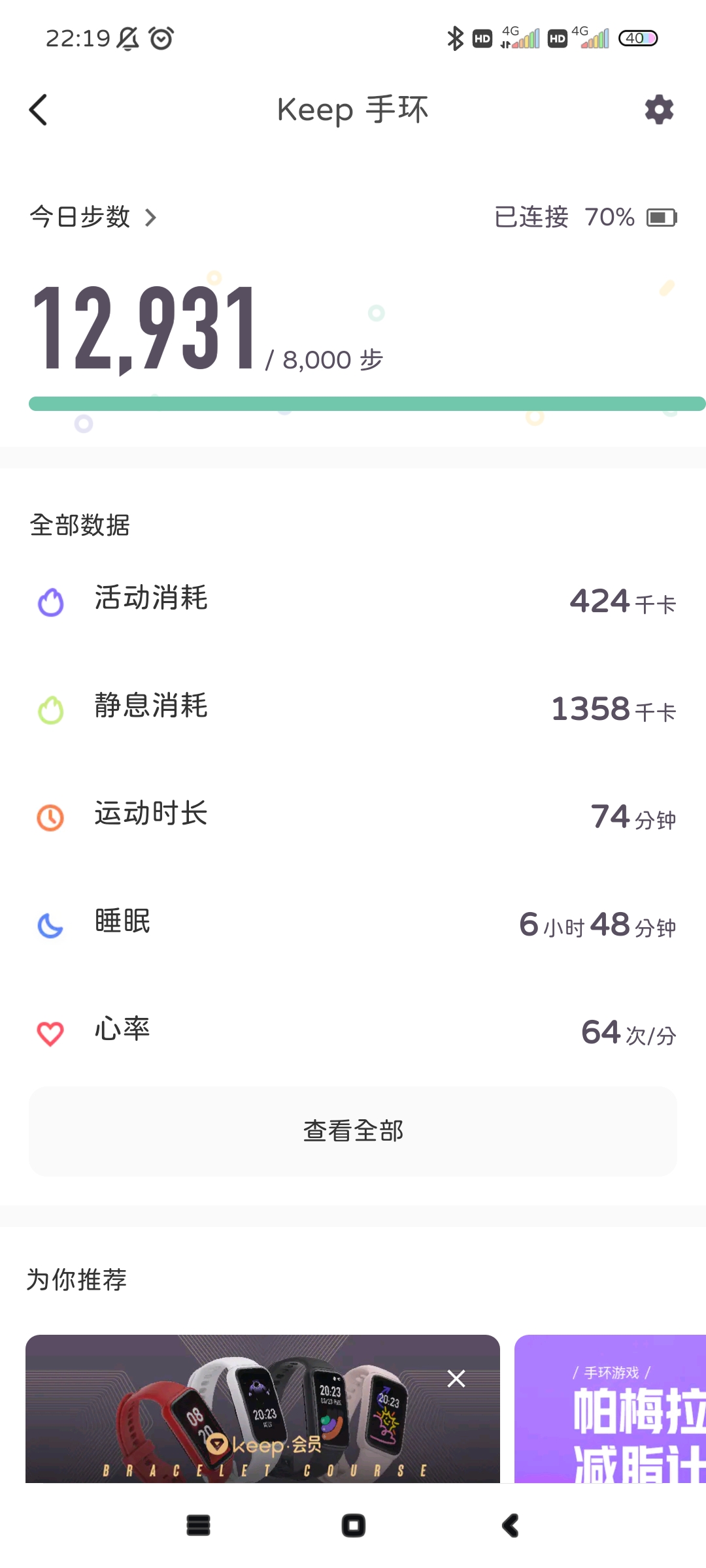This screenshot has width=706, height=1568.
Task: Open the 帕梅拉 手环游戏 card
Action: click(611, 1409)
